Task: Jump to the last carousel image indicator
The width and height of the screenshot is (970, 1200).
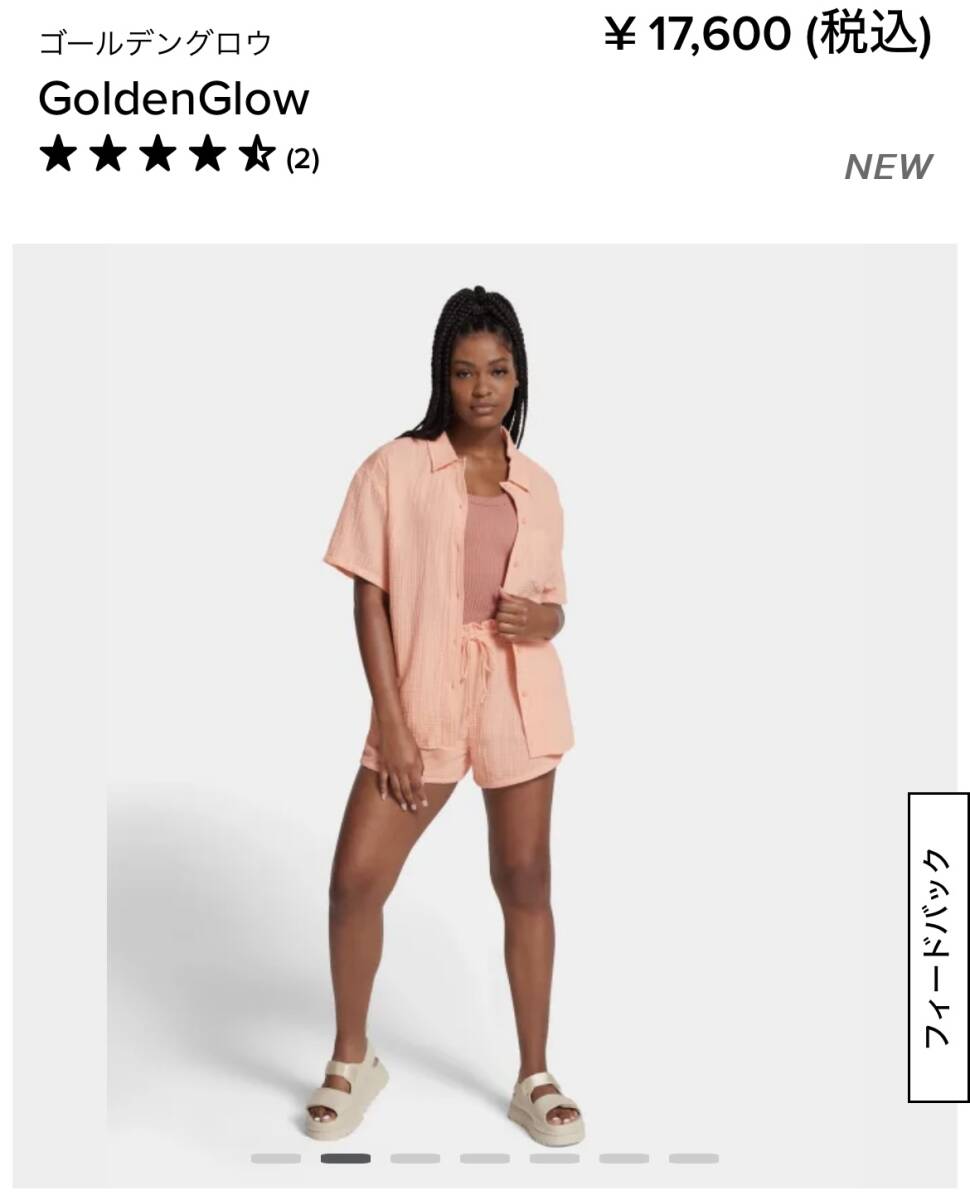Action: [x=693, y=1158]
